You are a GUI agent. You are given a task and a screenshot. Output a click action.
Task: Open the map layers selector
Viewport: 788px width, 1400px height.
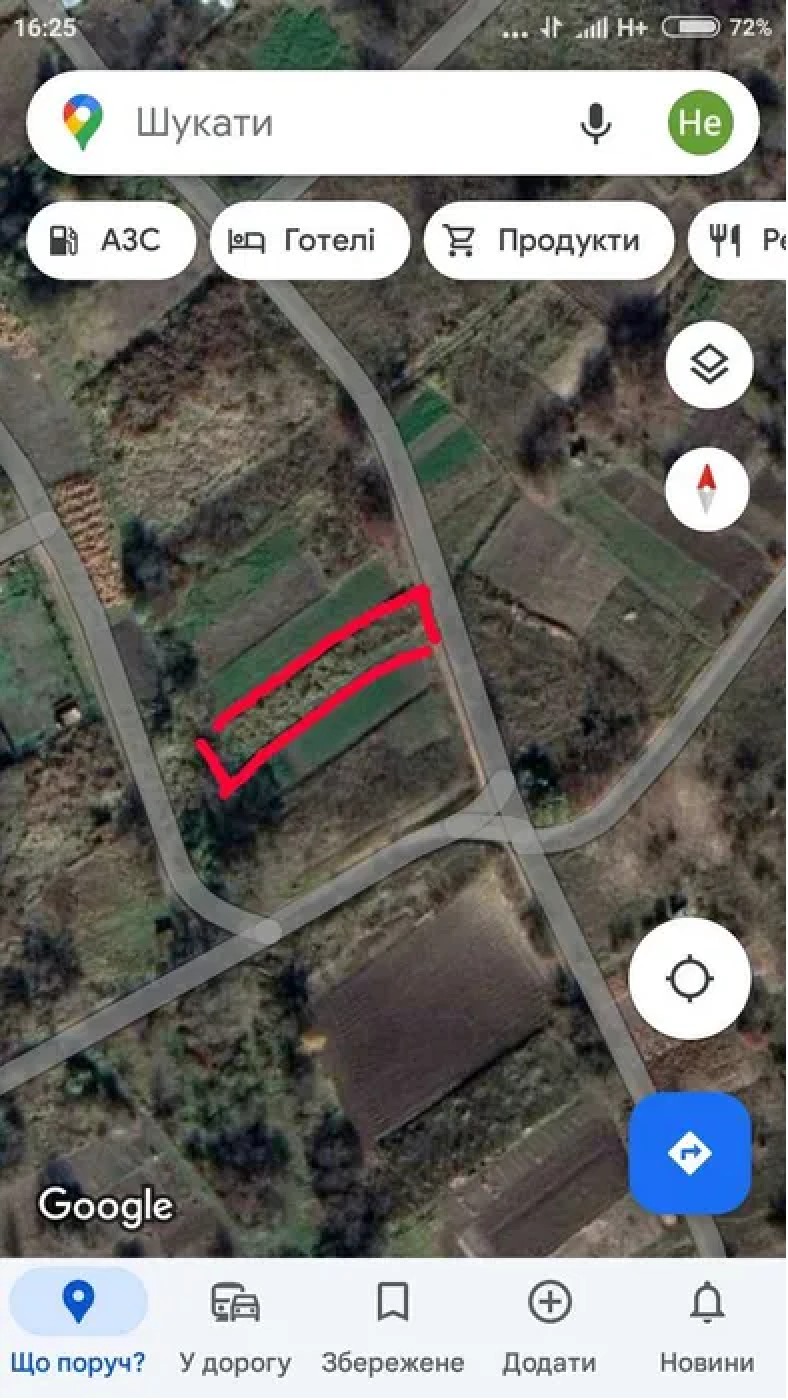coord(709,365)
